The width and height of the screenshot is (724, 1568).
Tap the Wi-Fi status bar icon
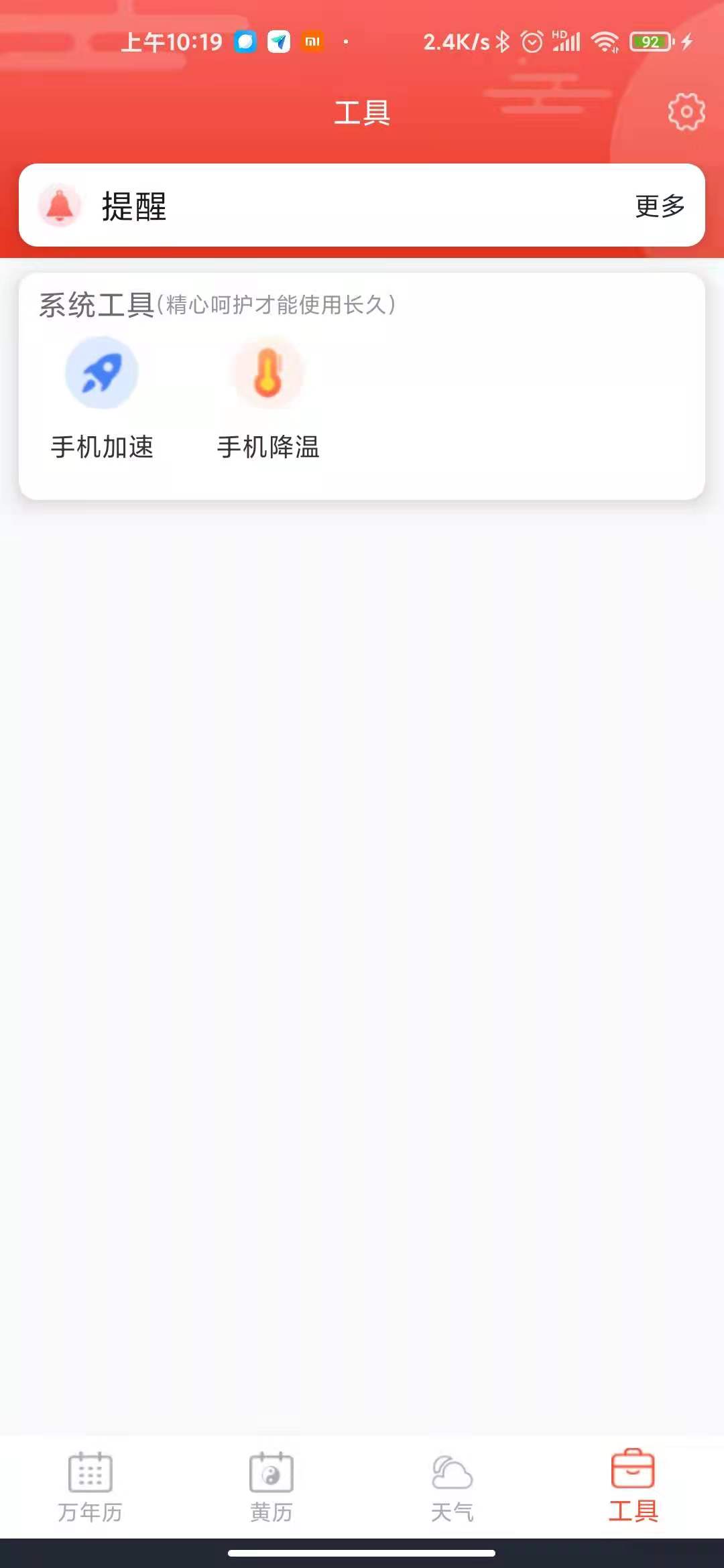pos(604,42)
